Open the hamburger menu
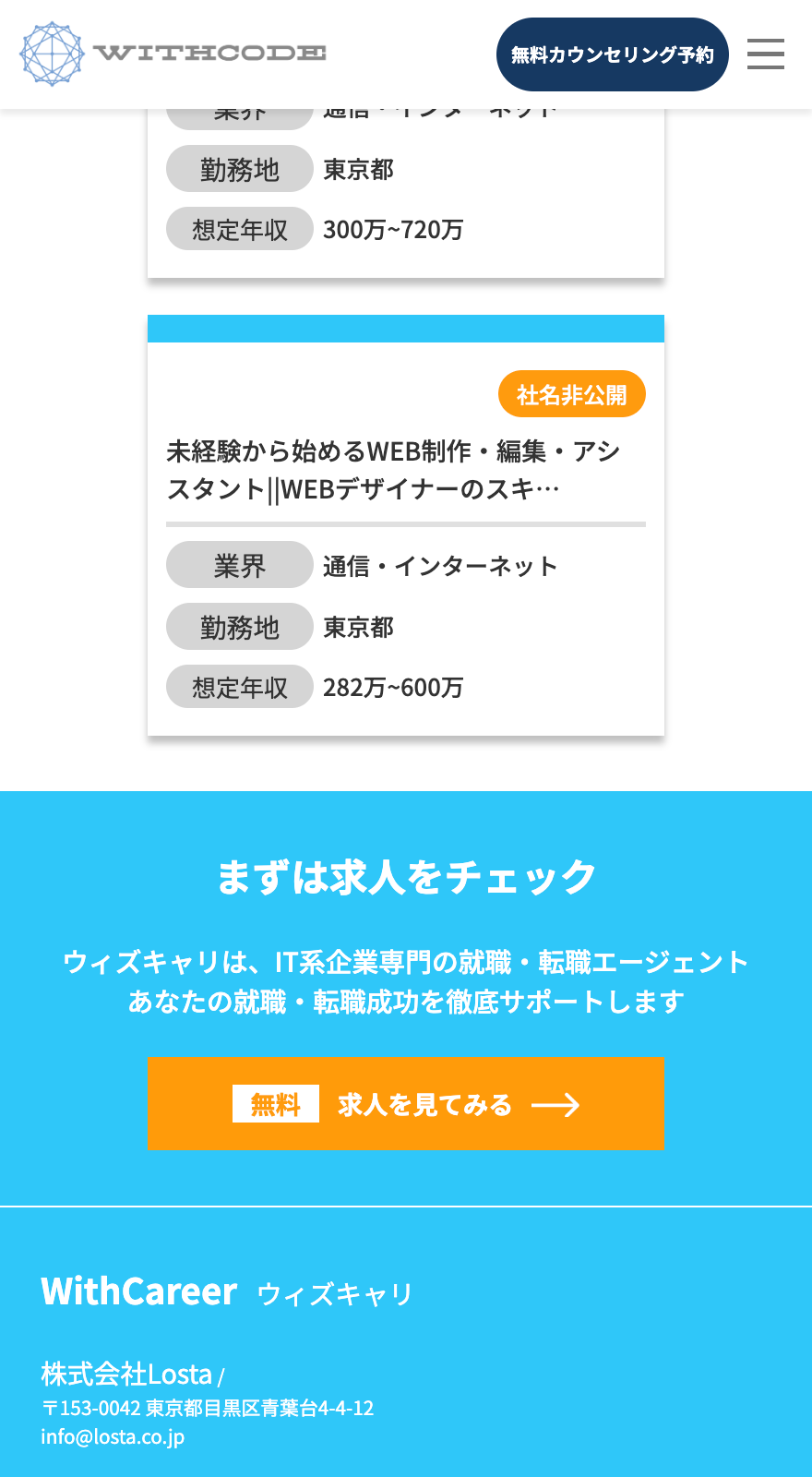Screen dimensions: 812x1477 click(765, 54)
